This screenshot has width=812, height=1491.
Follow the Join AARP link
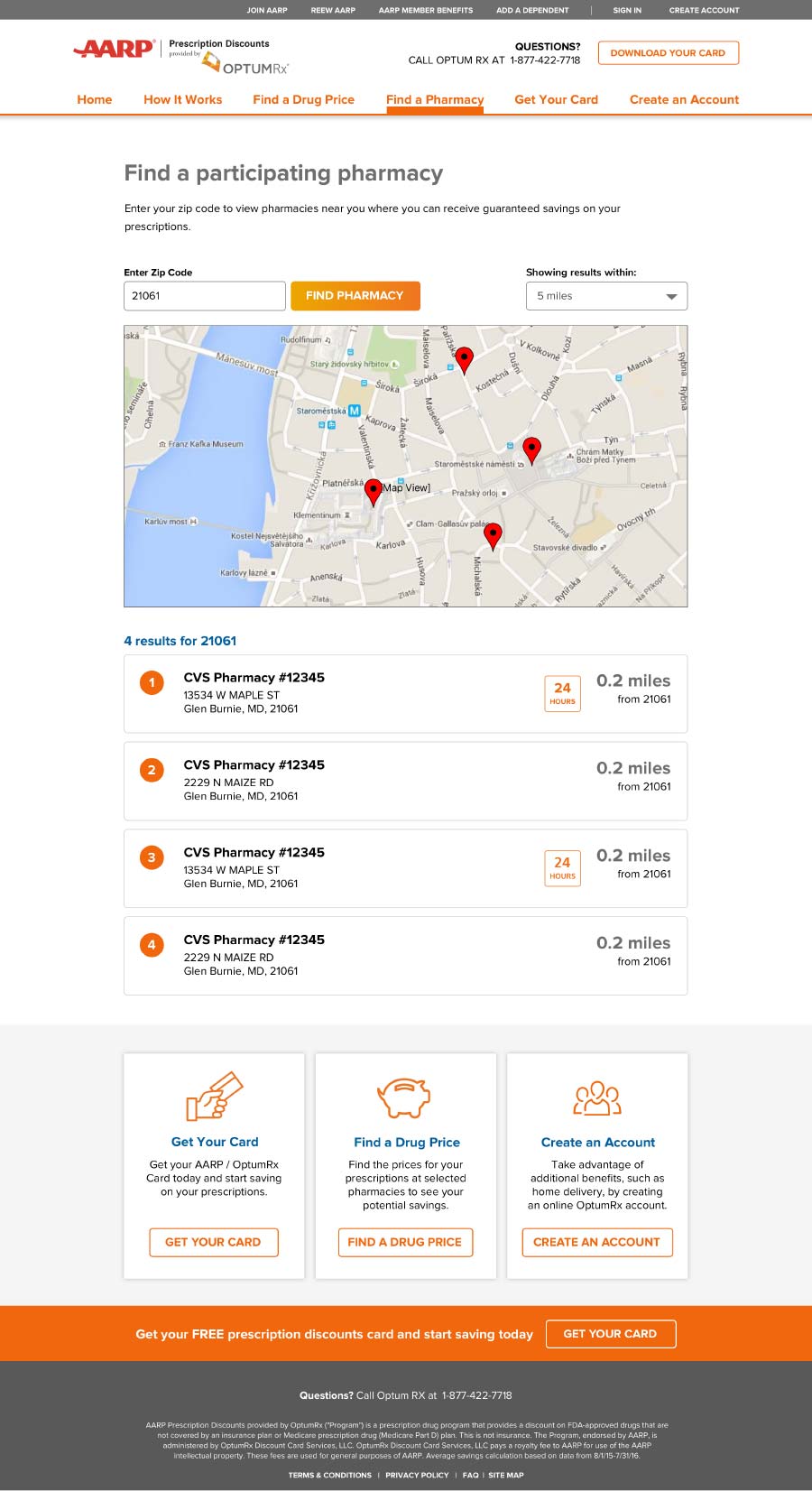click(267, 10)
